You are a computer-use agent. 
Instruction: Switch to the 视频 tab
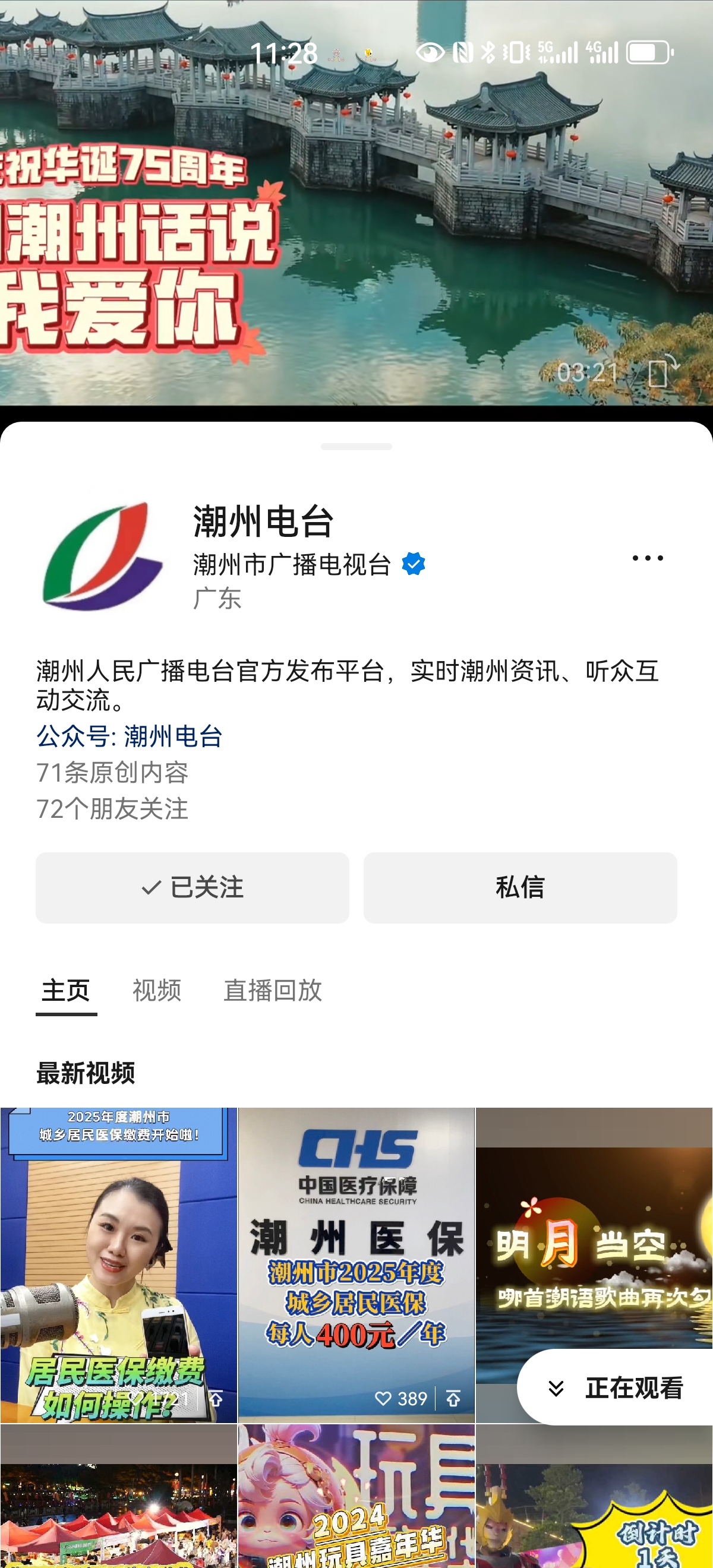pyautogui.click(x=157, y=990)
